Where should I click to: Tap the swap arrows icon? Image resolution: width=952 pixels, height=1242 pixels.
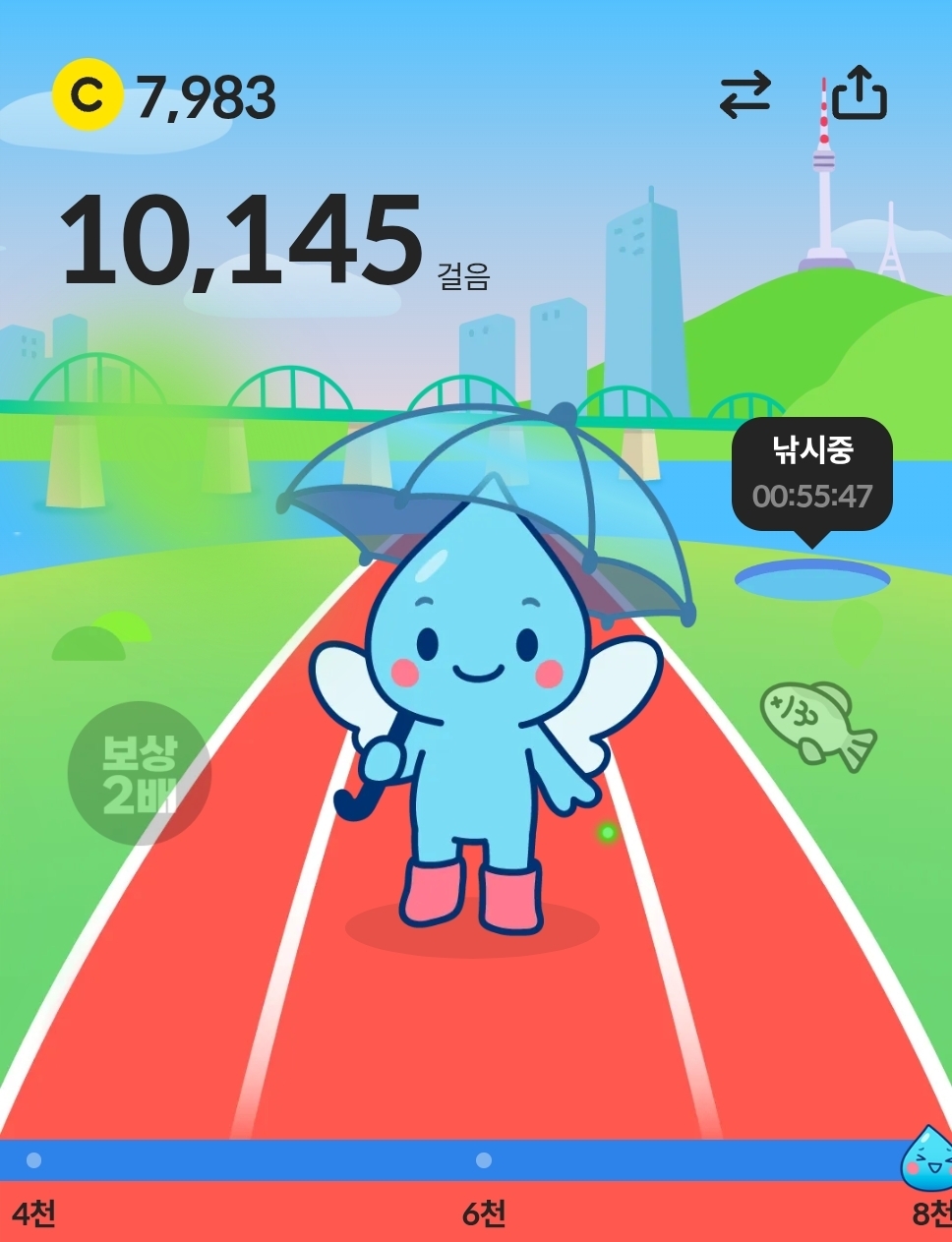click(744, 95)
